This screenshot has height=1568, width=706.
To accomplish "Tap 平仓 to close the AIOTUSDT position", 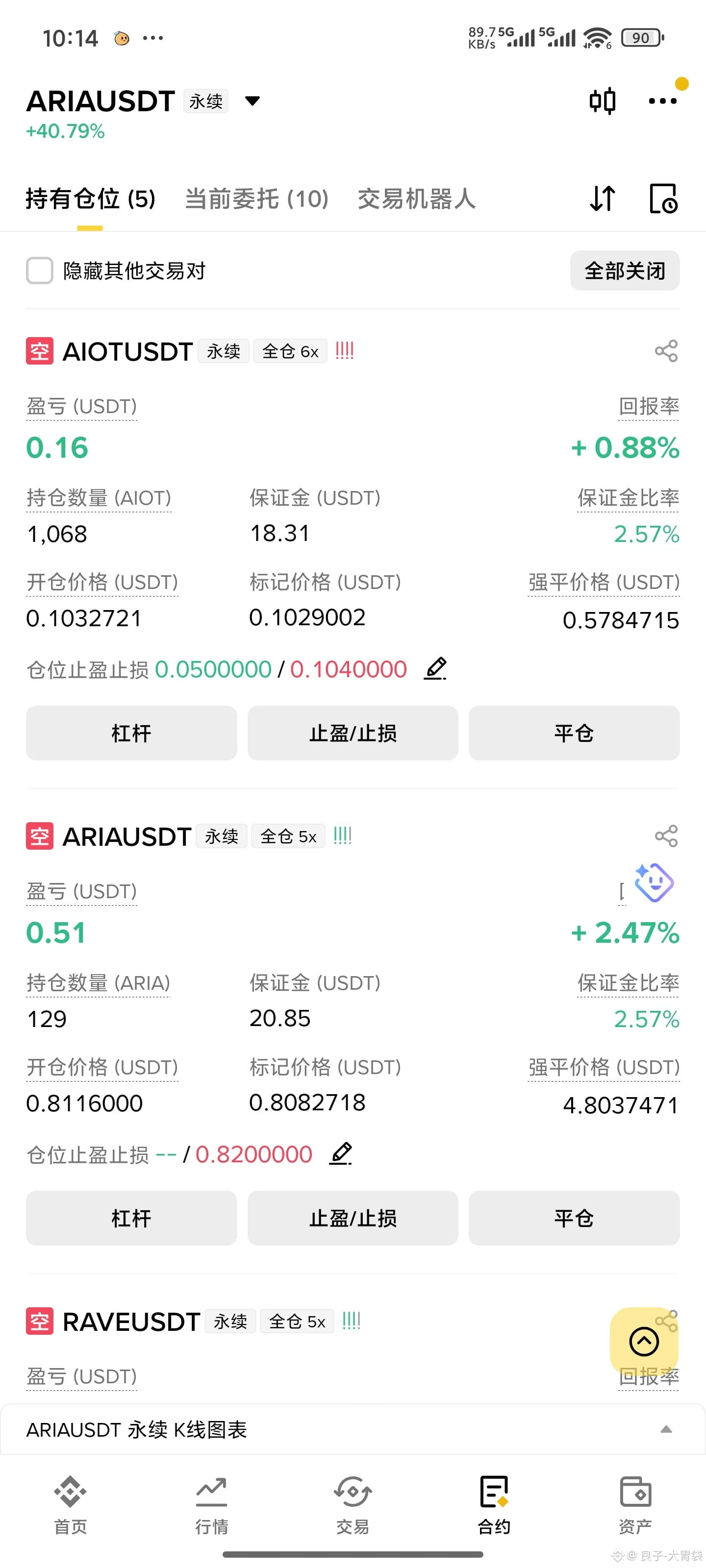I will tap(574, 733).
